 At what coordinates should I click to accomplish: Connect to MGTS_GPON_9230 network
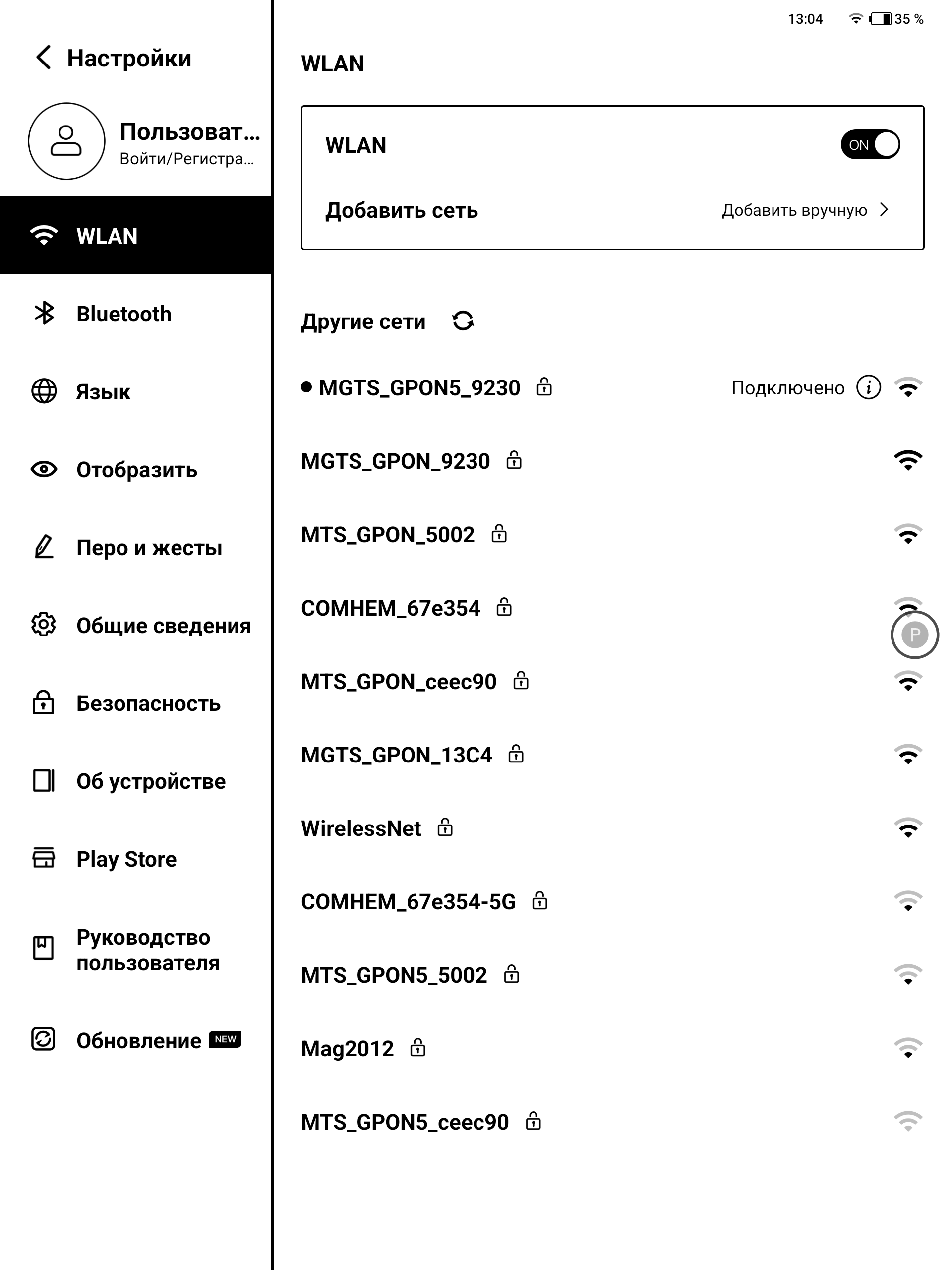pyautogui.click(x=395, y=461)
